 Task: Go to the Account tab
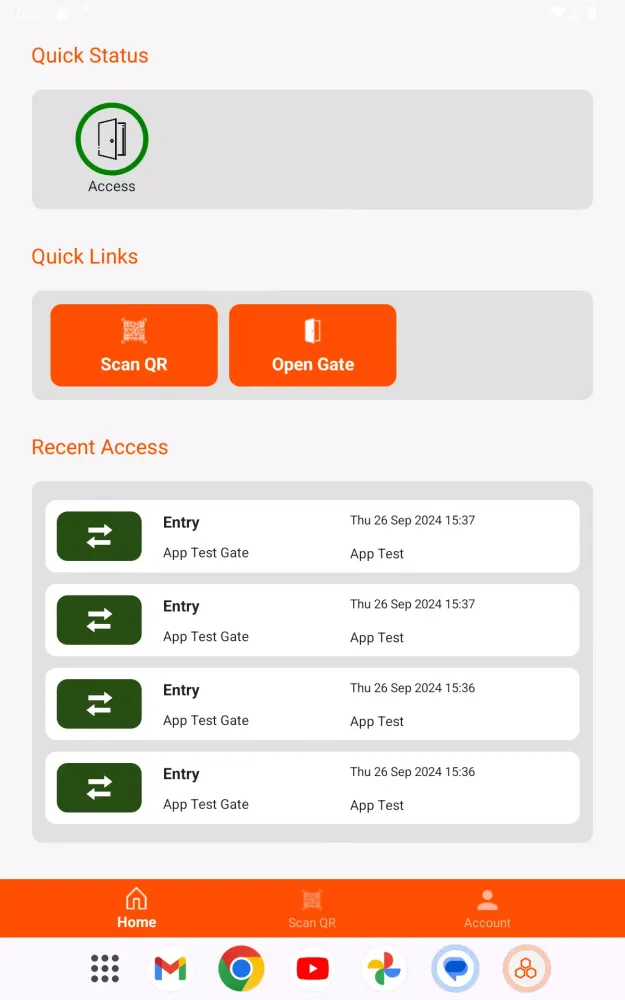(487, 908)
